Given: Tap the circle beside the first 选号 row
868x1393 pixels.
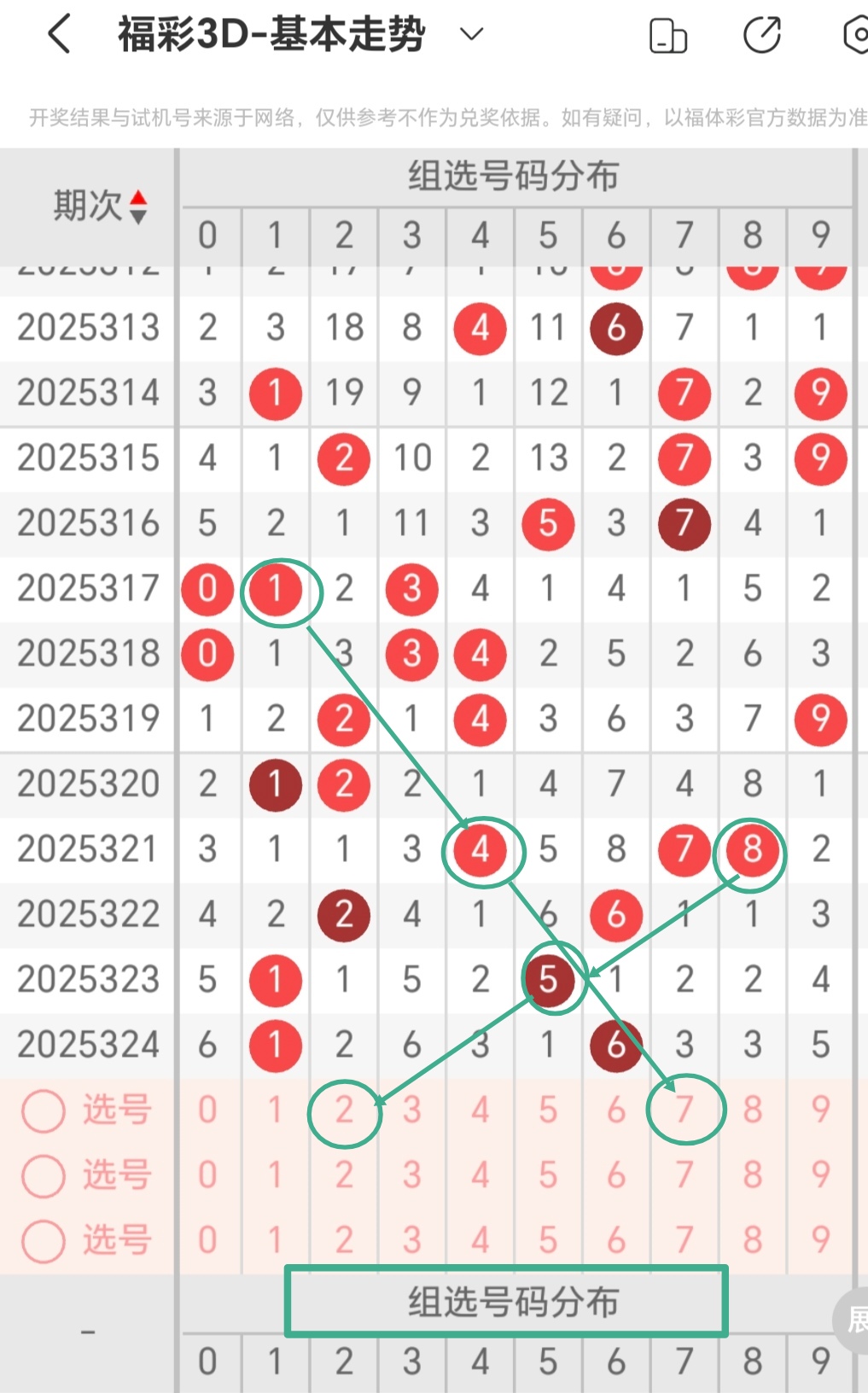Looking at the screenshot, I should (44, 1110).
